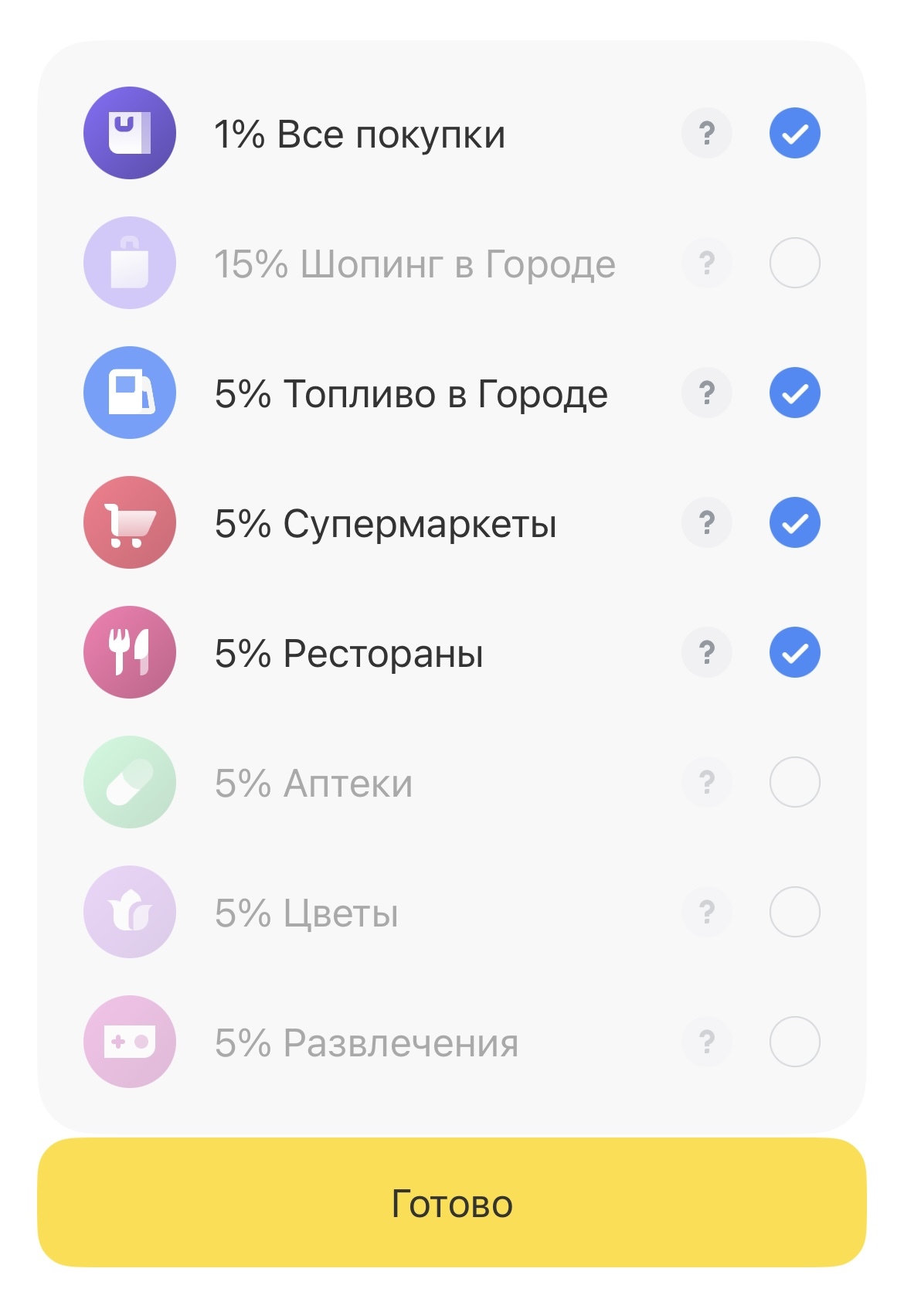Select the 15% Шопинг в Городе checkbox
The height and width of the screenshot is (1316, 904).
tap(794, 264)
